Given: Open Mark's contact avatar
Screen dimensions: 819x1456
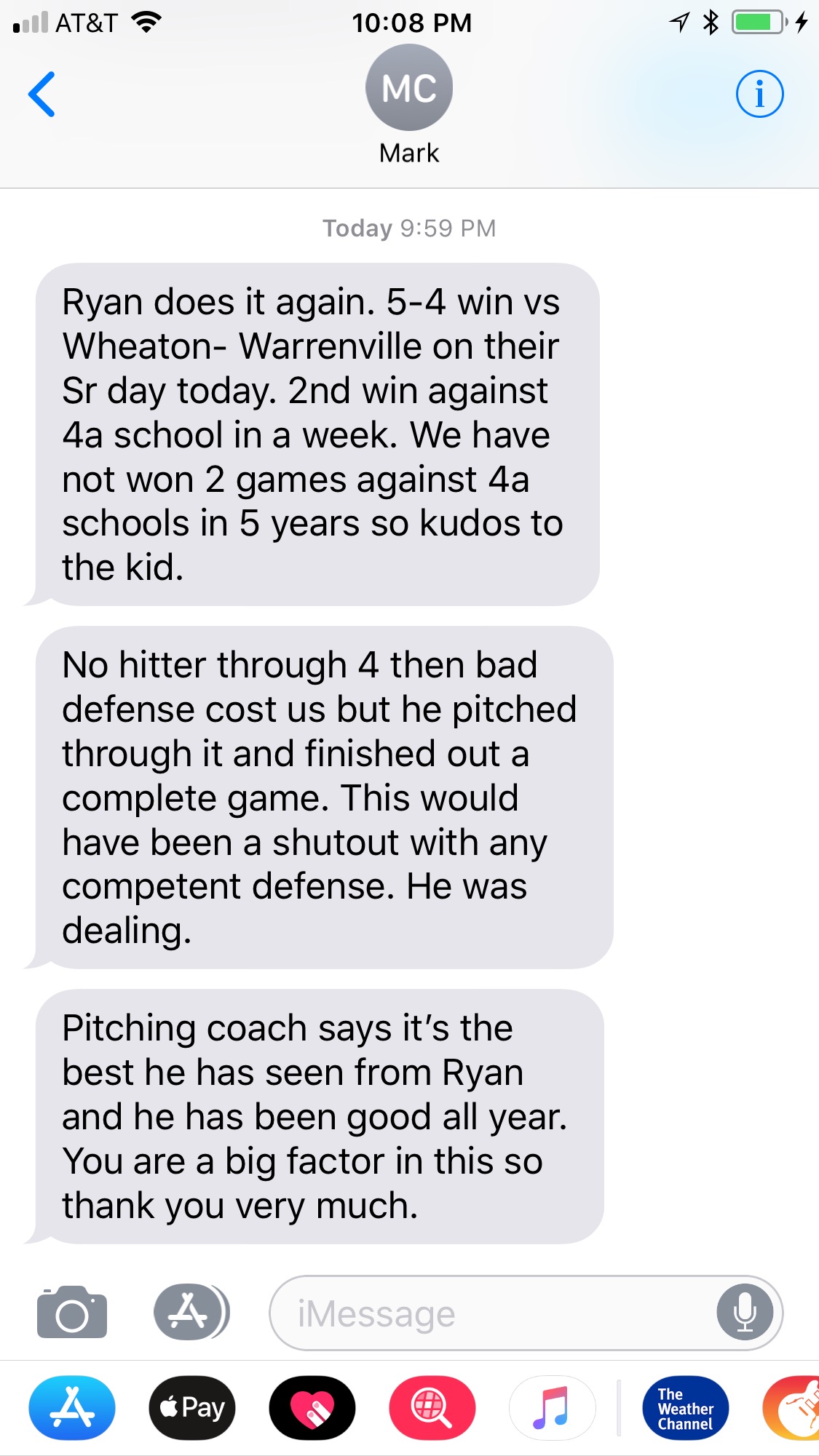Looking at the screenshot, I should [409, 87].
